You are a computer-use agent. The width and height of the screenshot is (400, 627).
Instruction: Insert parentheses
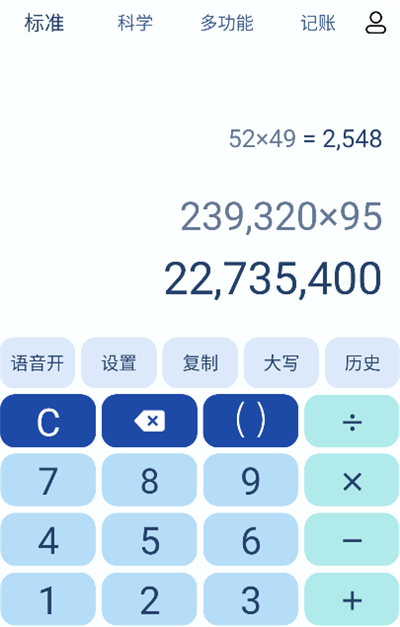point(251,421)
